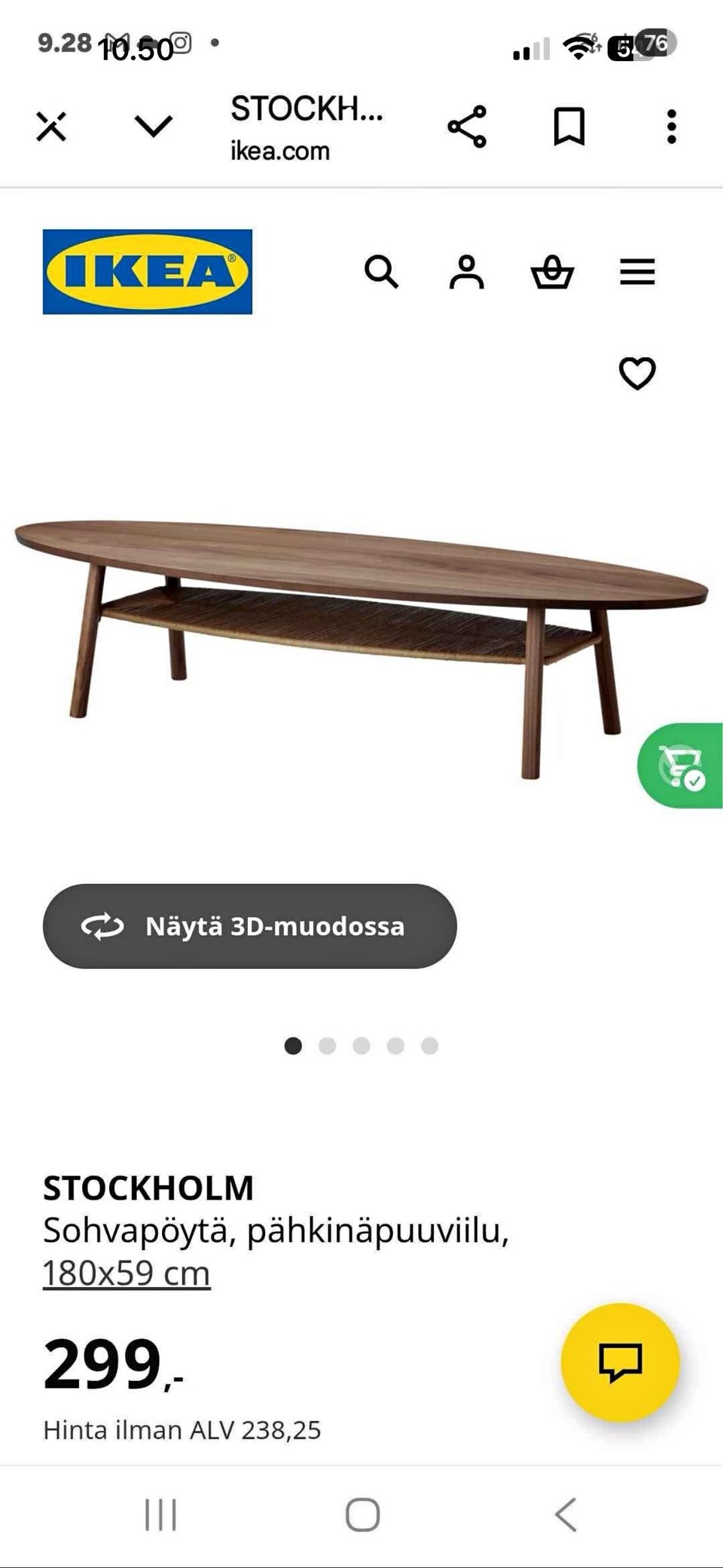Tap Näytä 3D-muodossa button

(249, 926)
